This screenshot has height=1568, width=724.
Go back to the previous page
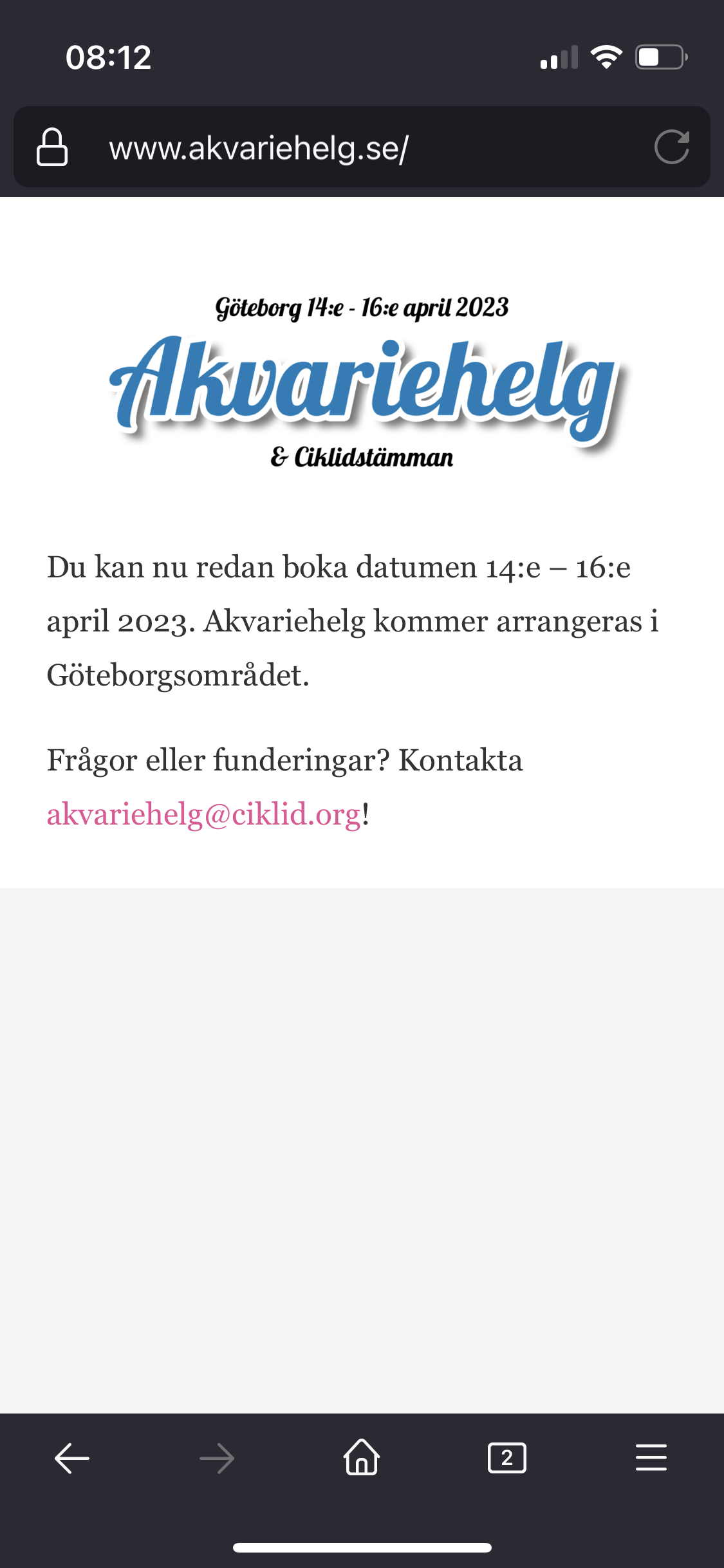(x=72, y=1458)
